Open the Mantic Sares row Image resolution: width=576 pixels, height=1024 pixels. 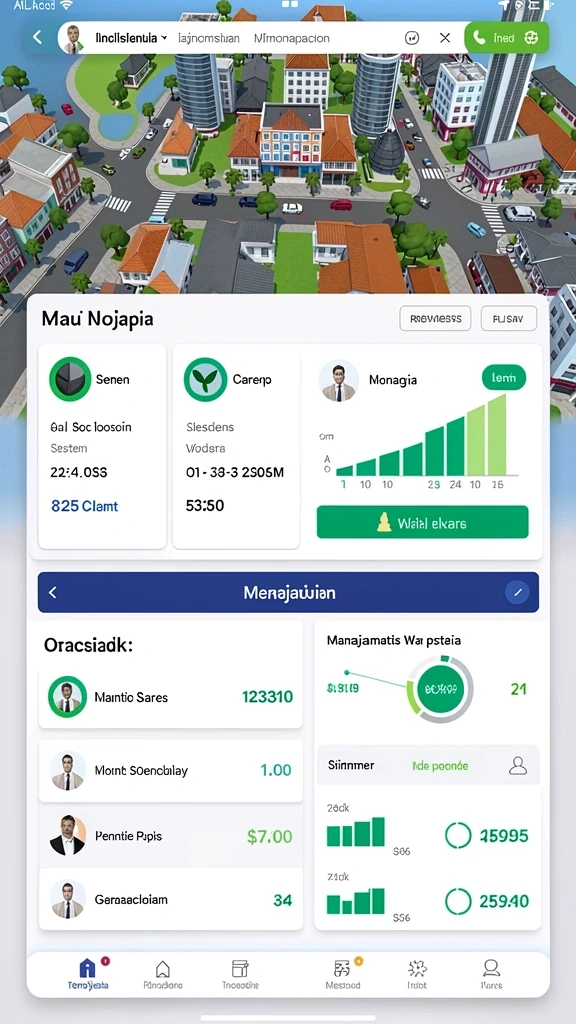(170, 697)
